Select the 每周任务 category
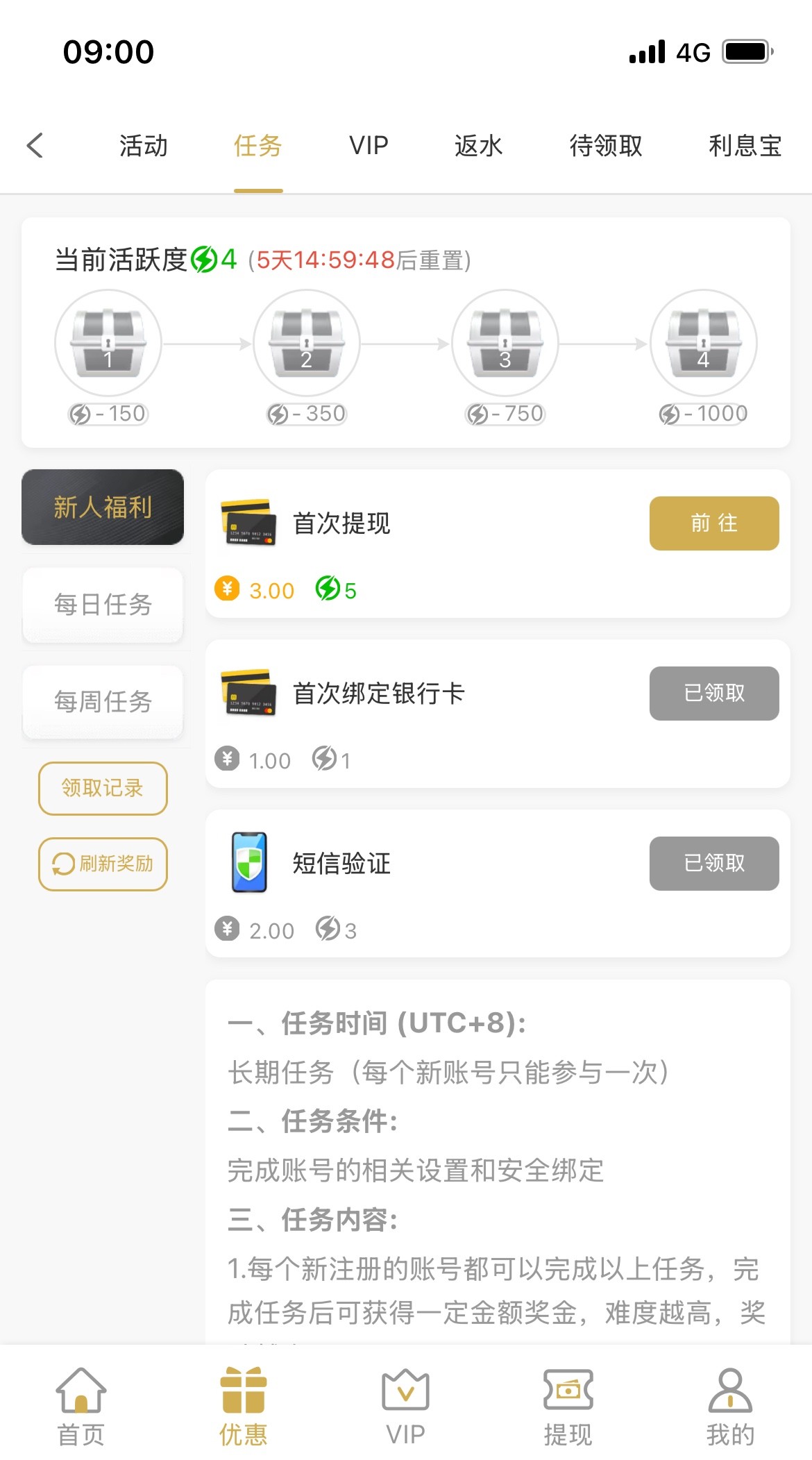 point(103,702)
